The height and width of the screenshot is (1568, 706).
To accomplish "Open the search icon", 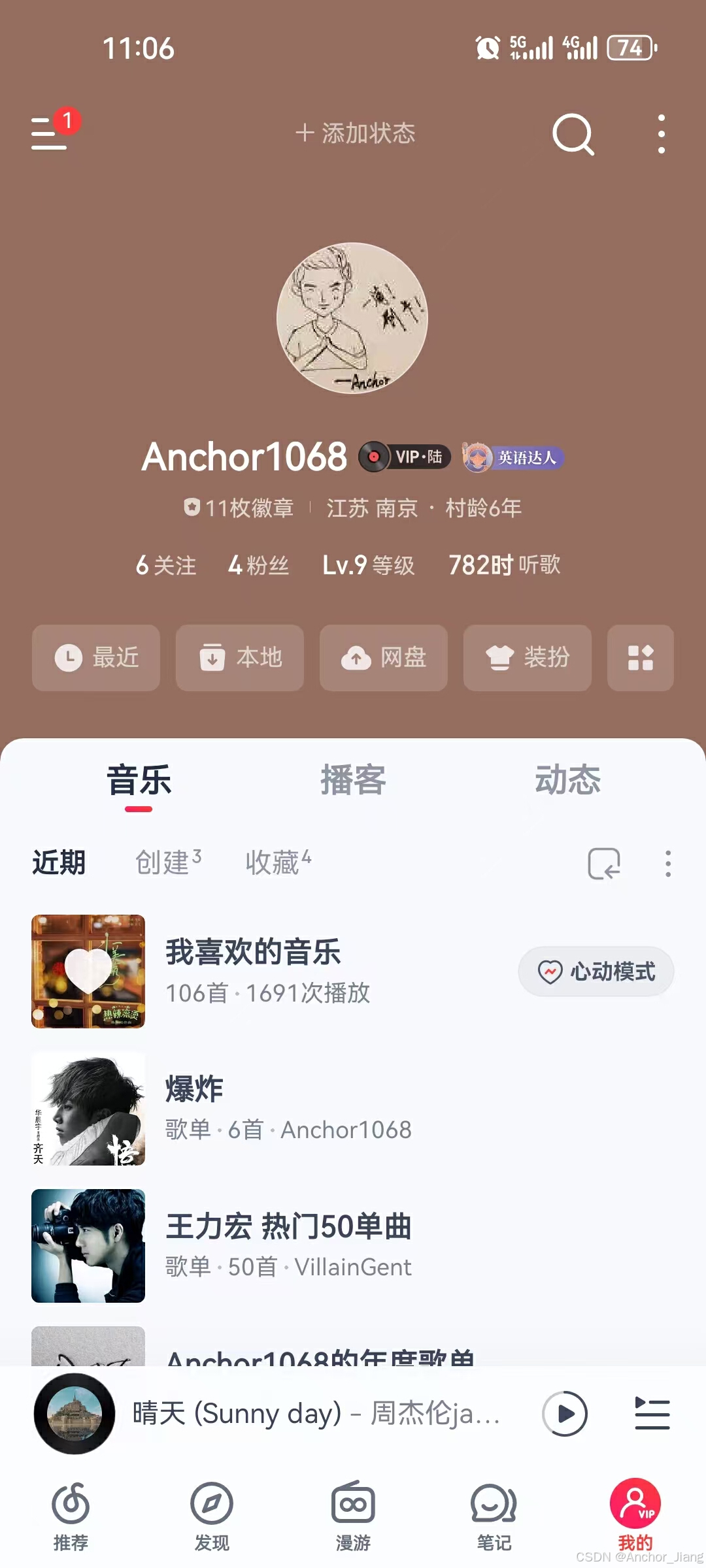I will [573, 135].
